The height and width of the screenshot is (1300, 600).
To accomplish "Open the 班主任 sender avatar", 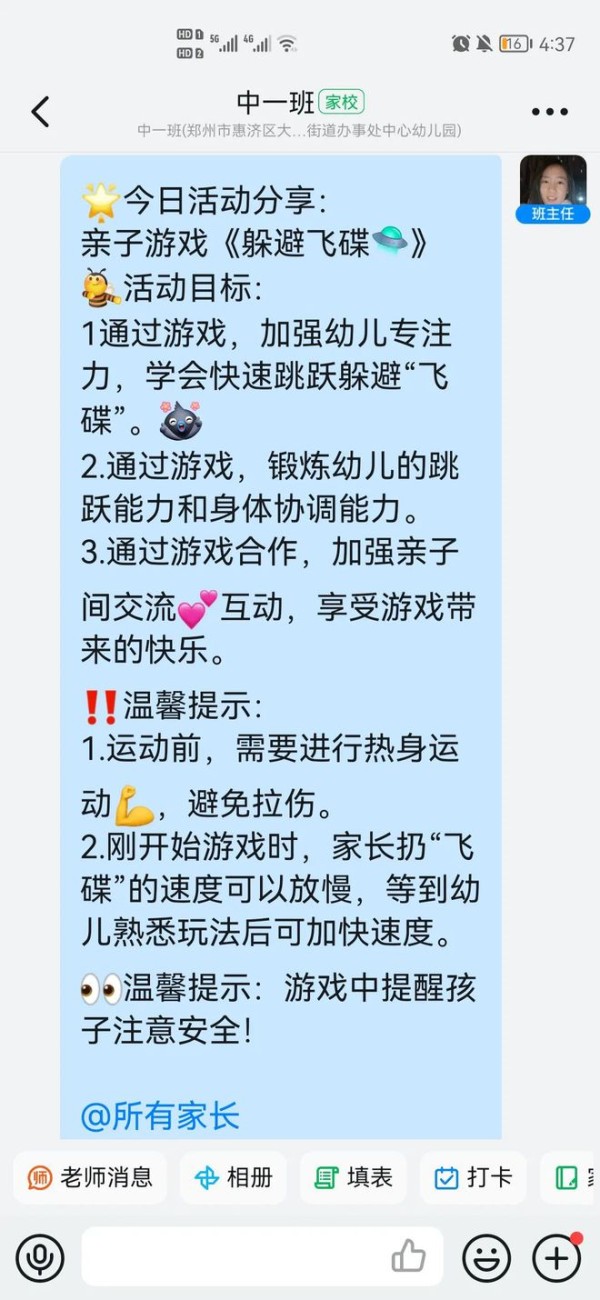I will click(552, 184).
